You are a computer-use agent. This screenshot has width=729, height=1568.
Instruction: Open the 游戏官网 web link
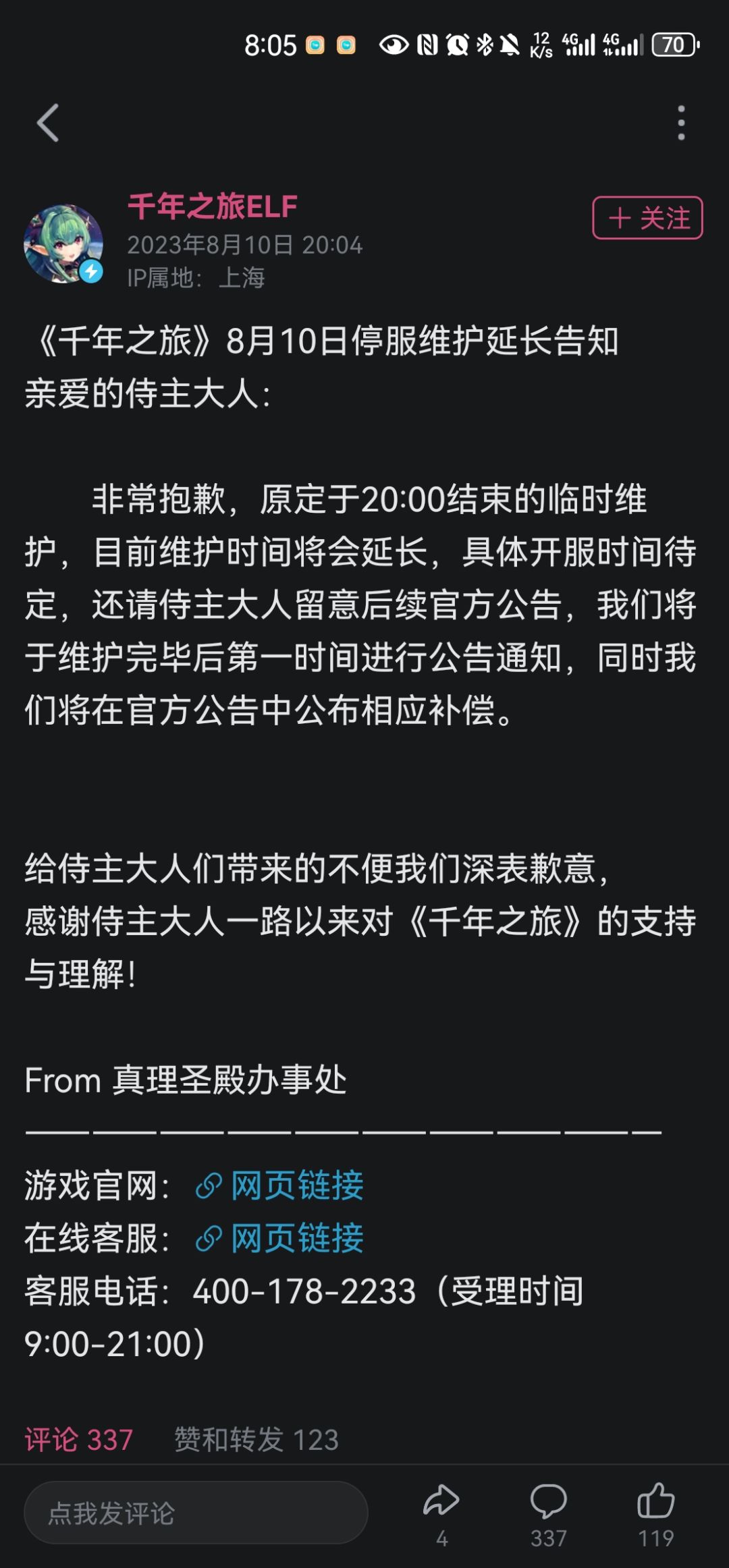279,1185
